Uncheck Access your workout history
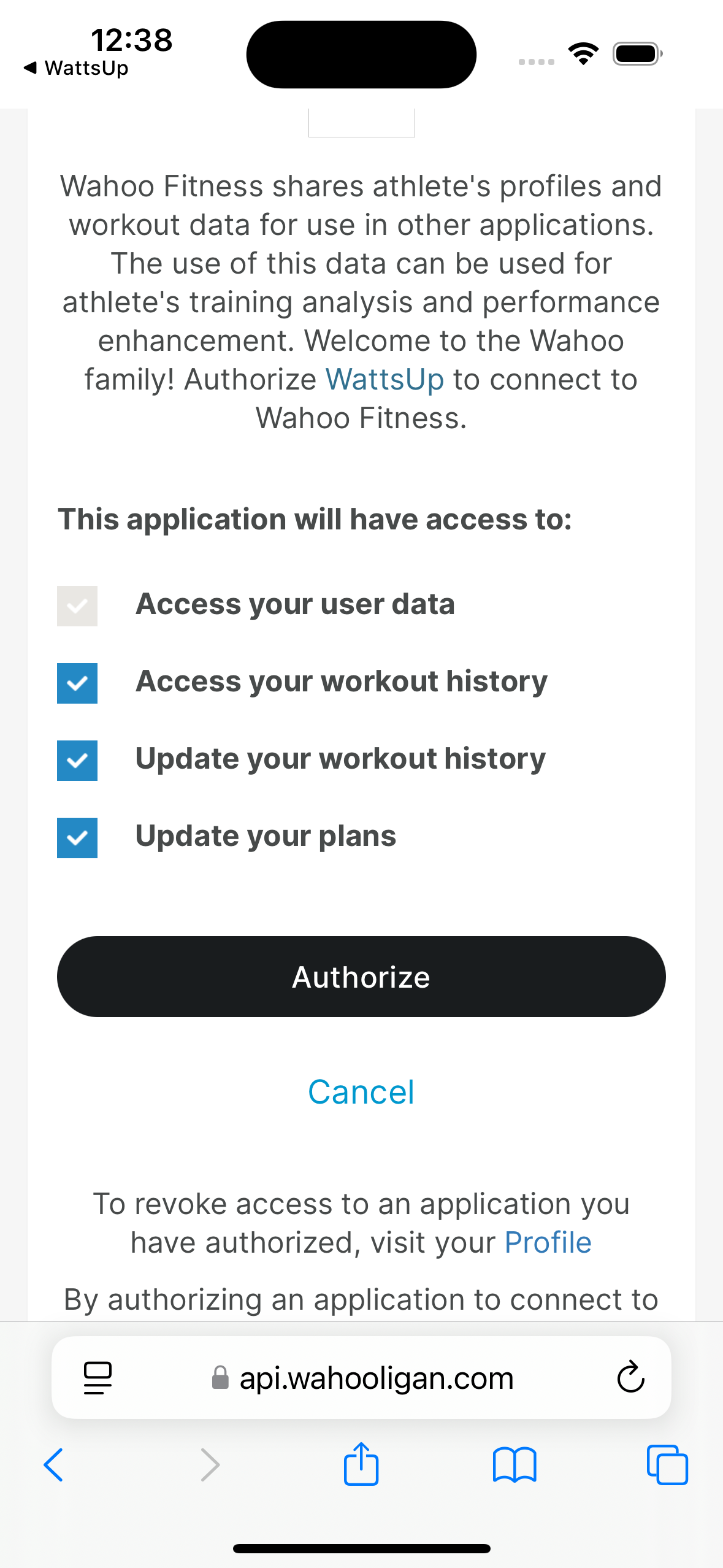This screenshot has height=1568, width=723. point(77,683)
